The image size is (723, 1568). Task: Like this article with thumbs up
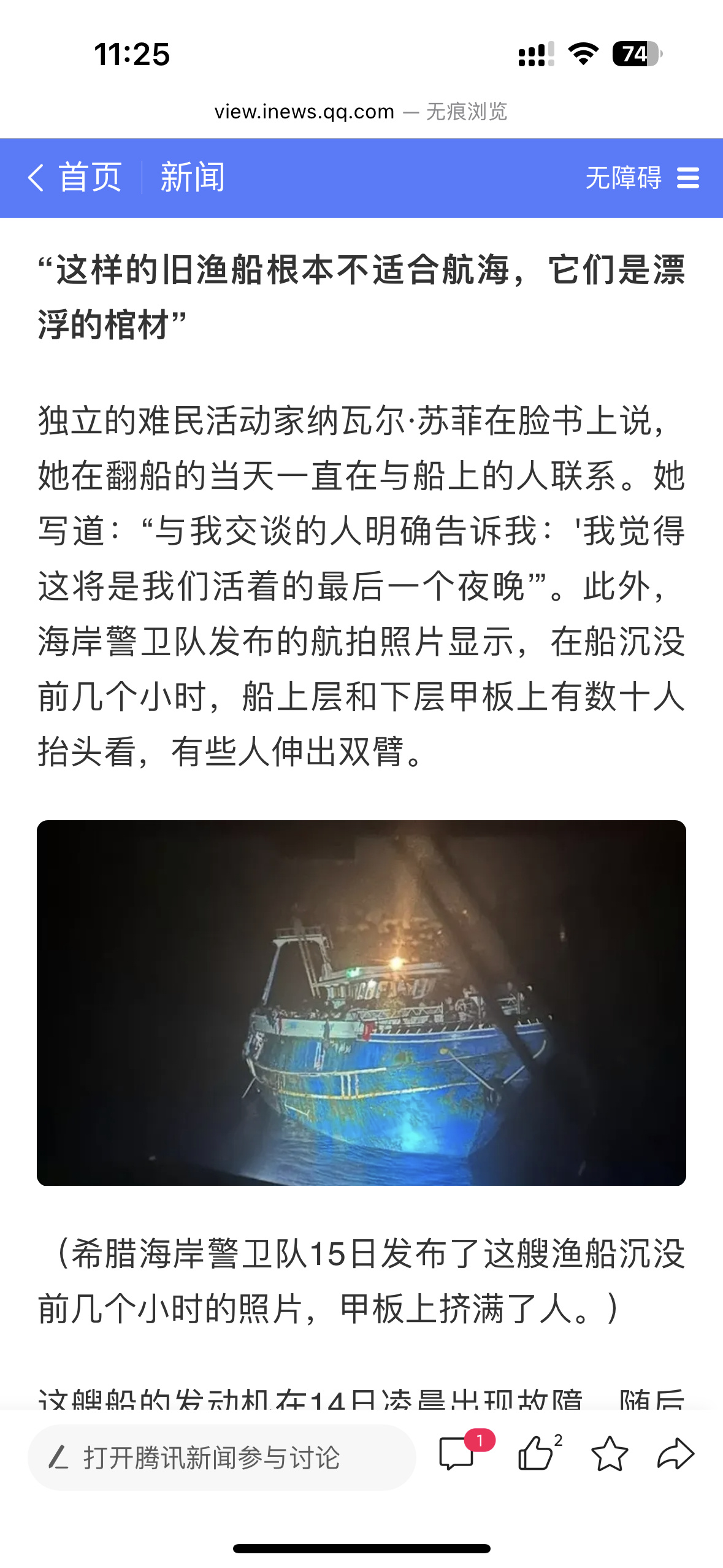pos(535,1454)
